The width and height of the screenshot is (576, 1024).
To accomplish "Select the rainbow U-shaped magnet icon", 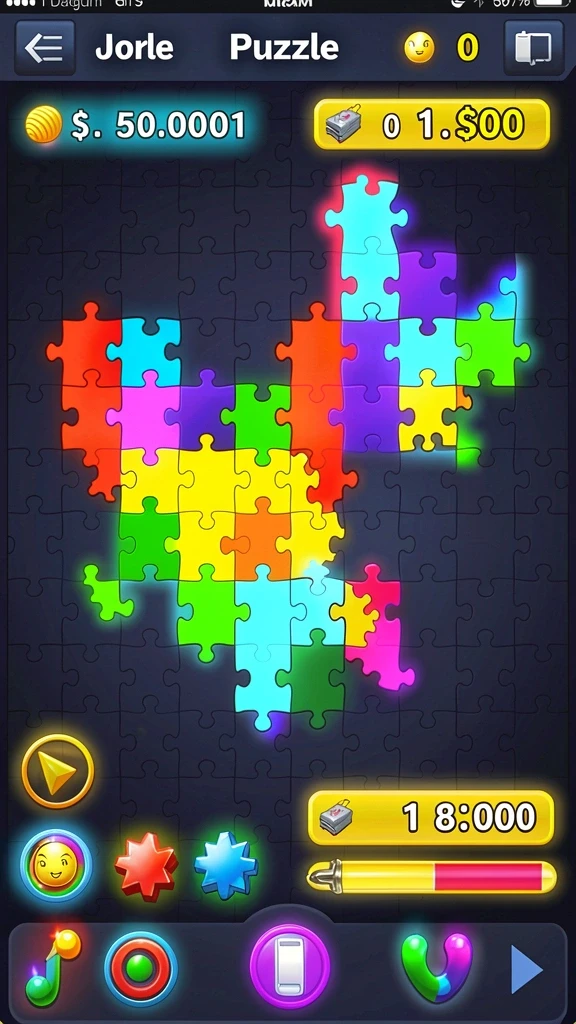I will tap(436, 967).
